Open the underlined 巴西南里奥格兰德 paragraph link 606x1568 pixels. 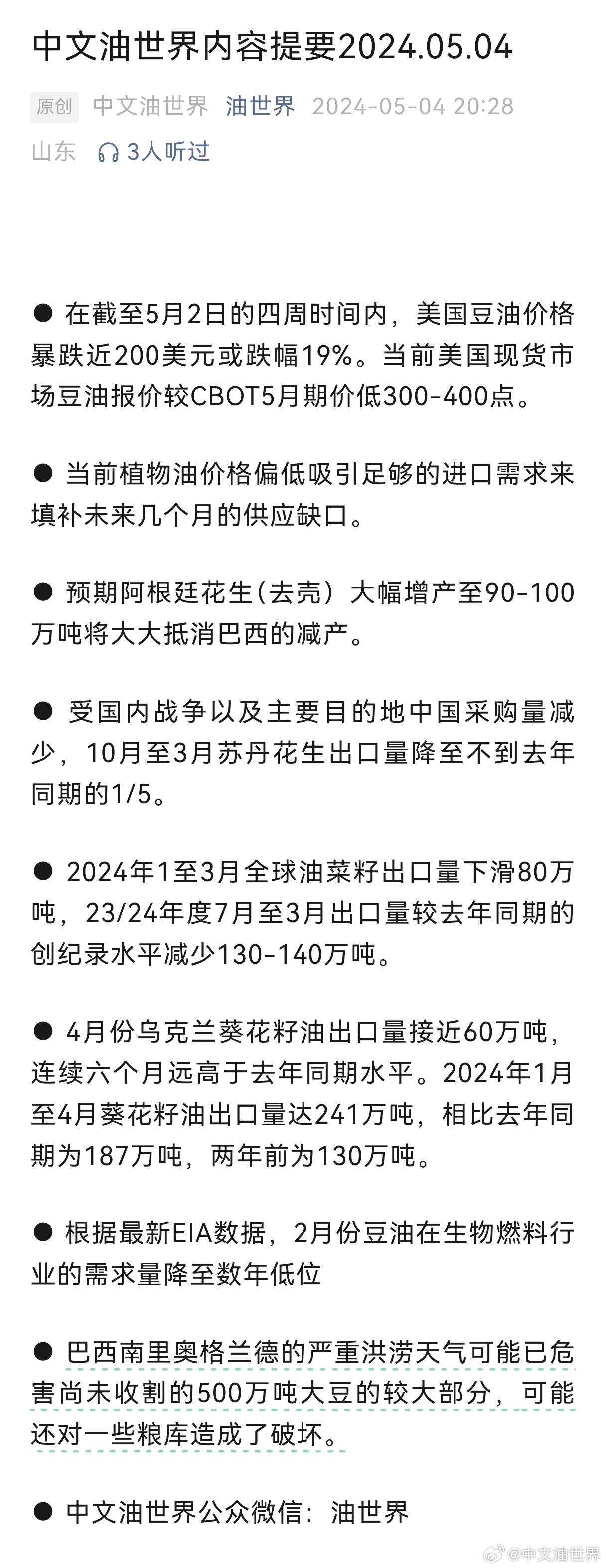click(303, 1393)
